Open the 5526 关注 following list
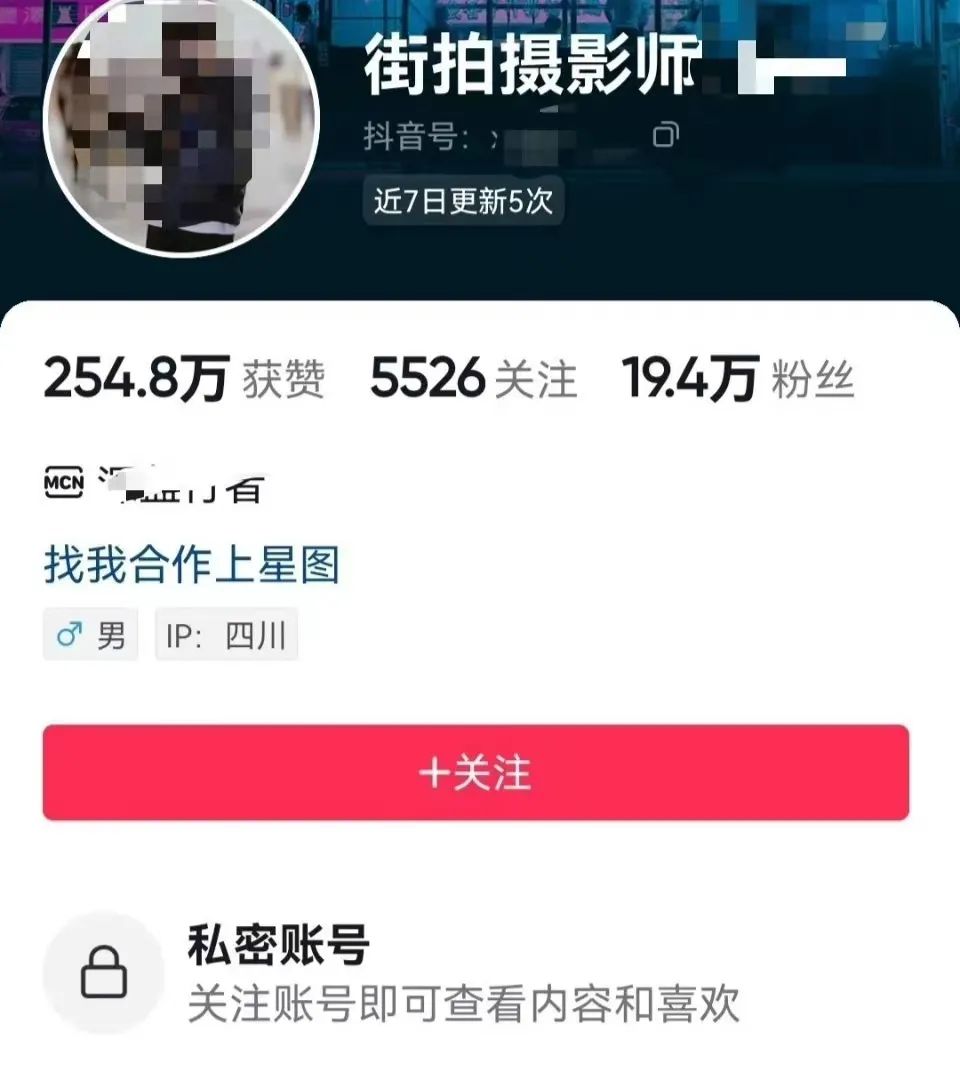The image size is (960, 1084). (473, 380)
